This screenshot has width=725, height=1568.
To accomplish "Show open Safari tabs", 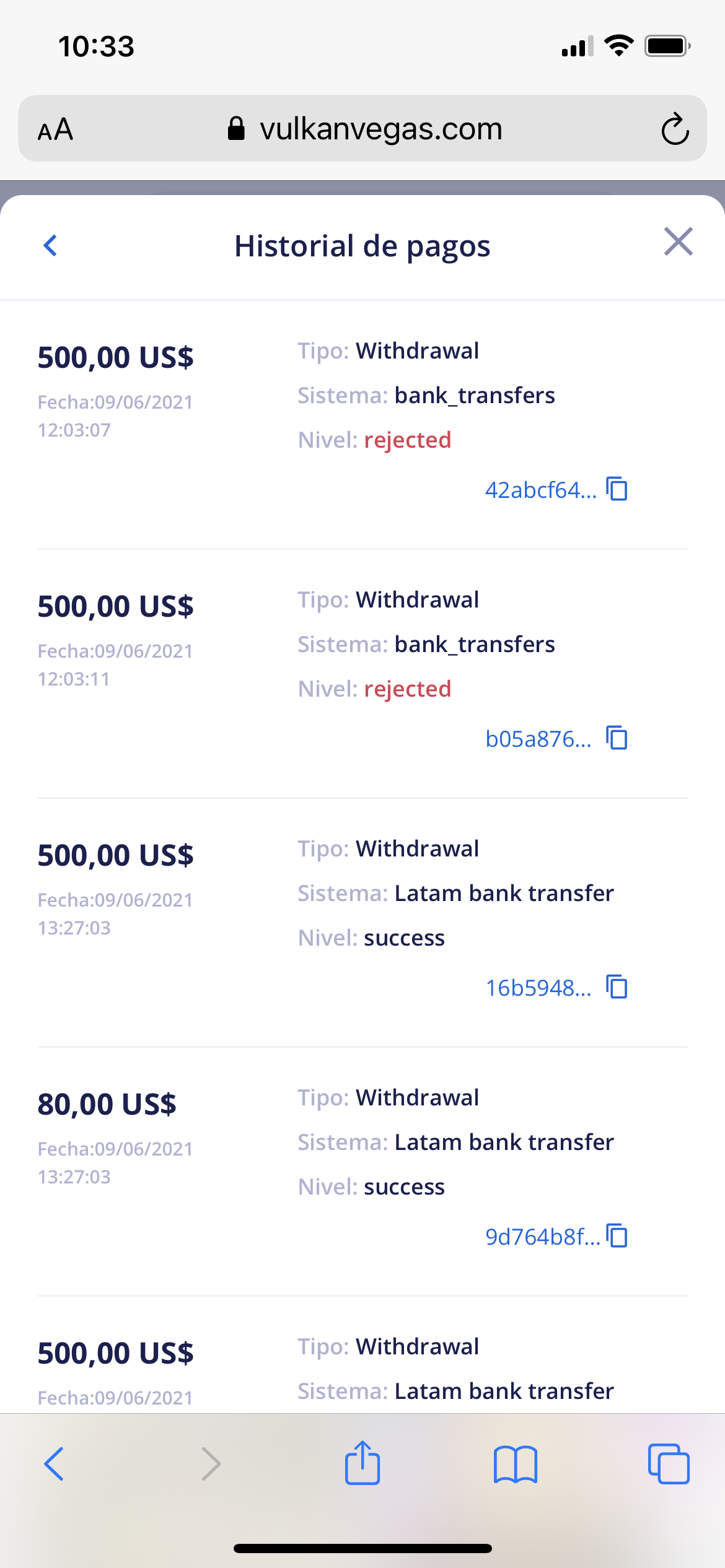I will click(668, 1464).
